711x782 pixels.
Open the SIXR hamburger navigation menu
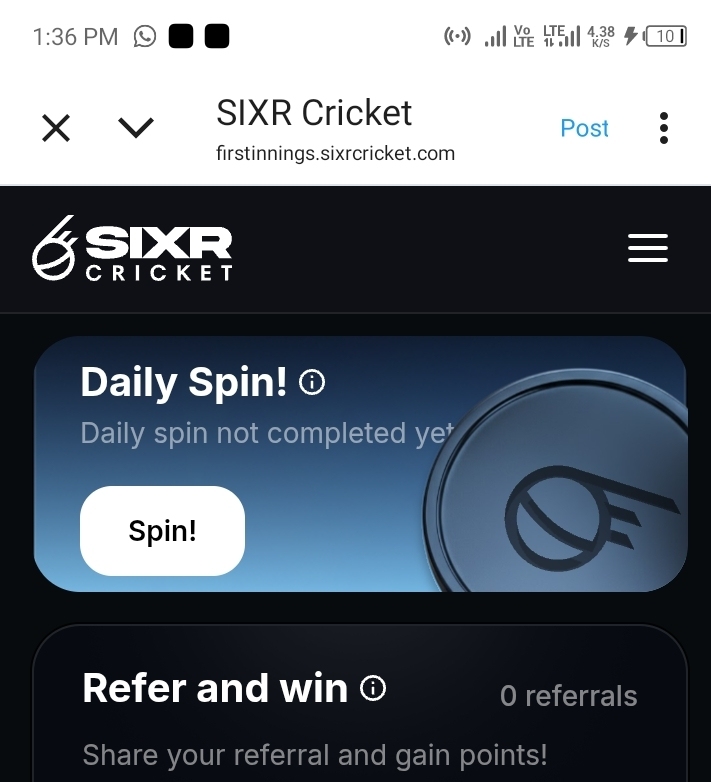pyautogui.click(x=647, y=248)
